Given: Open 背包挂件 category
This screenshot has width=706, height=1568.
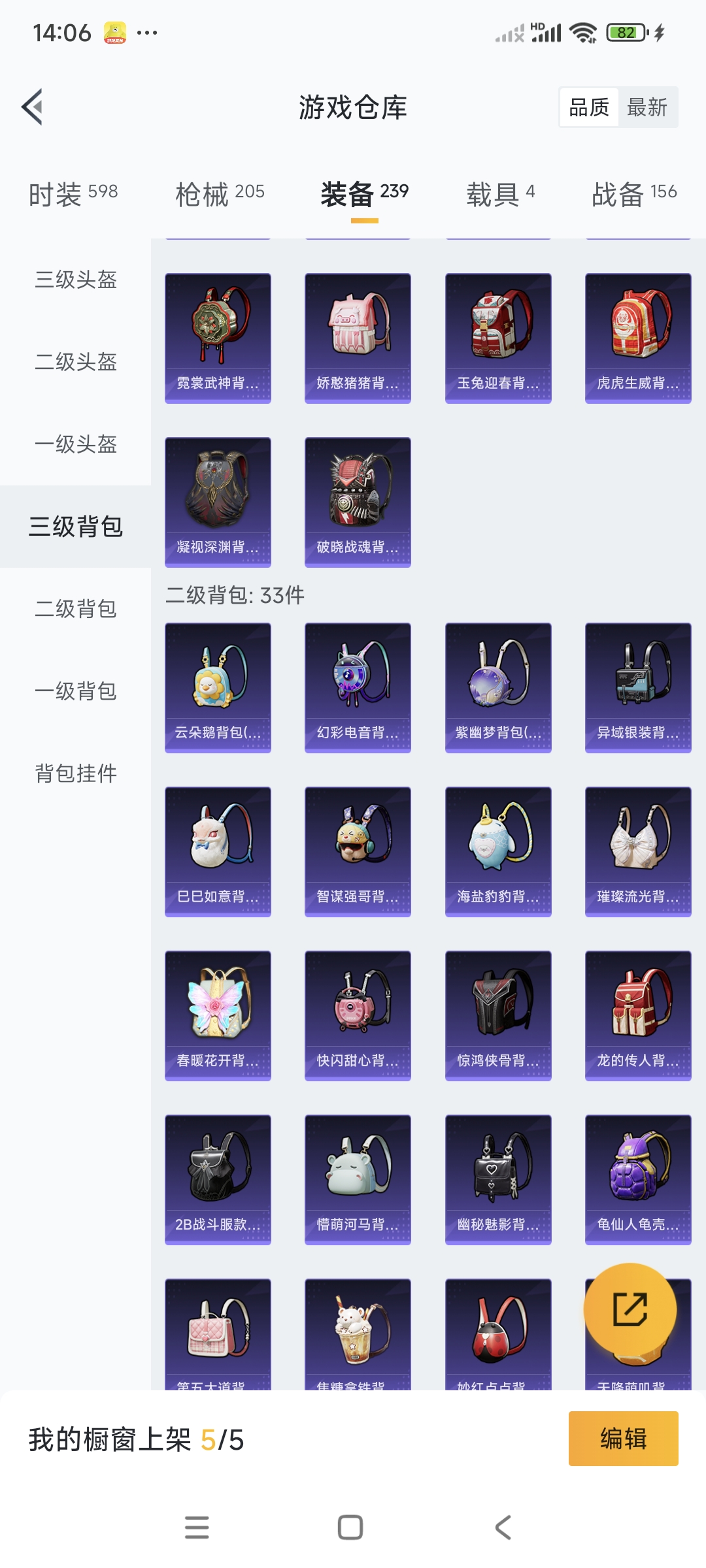Looking at the screenshot, I should (76, 774).
